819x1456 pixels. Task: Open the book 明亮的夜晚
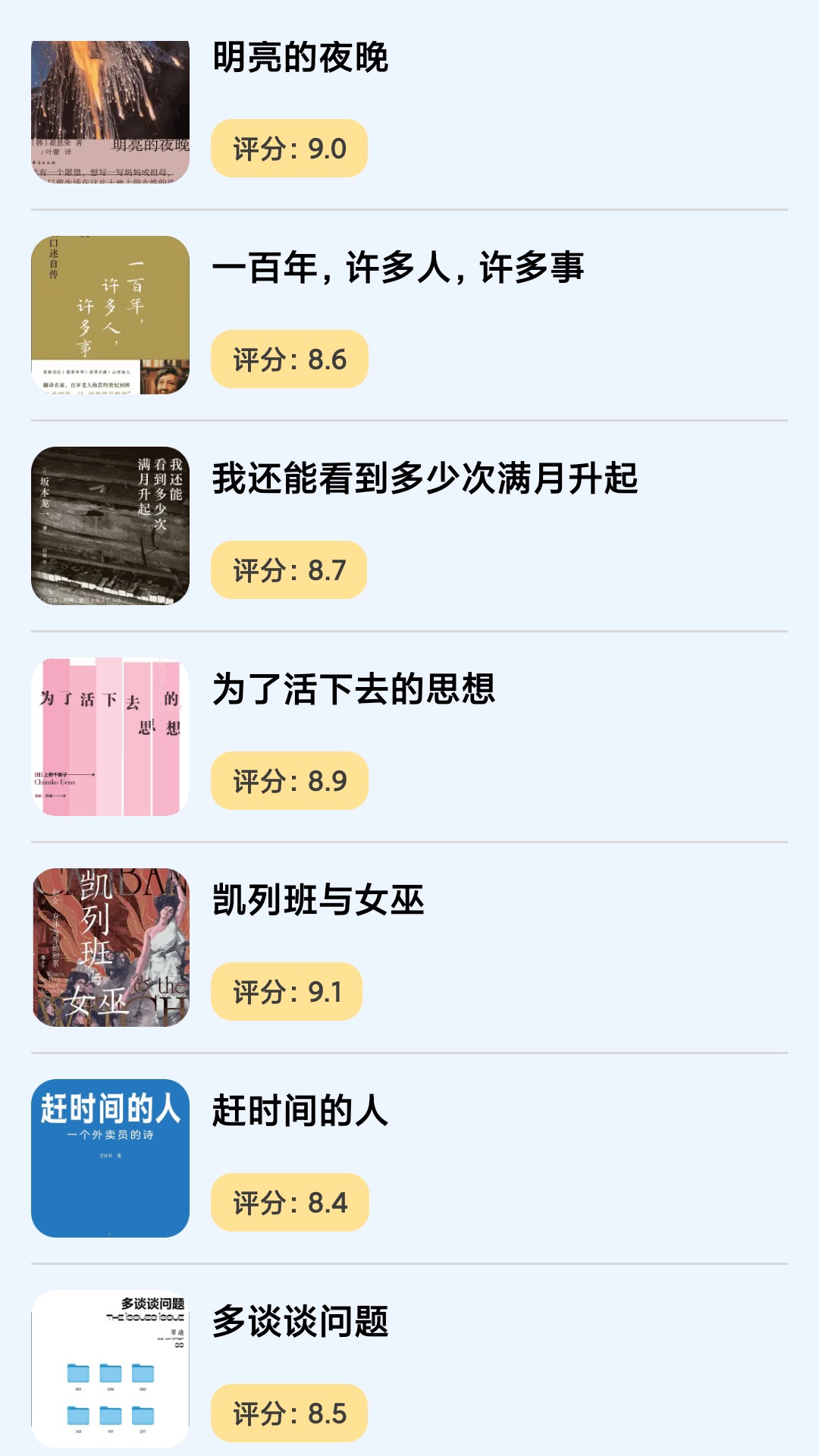[300, 58]
